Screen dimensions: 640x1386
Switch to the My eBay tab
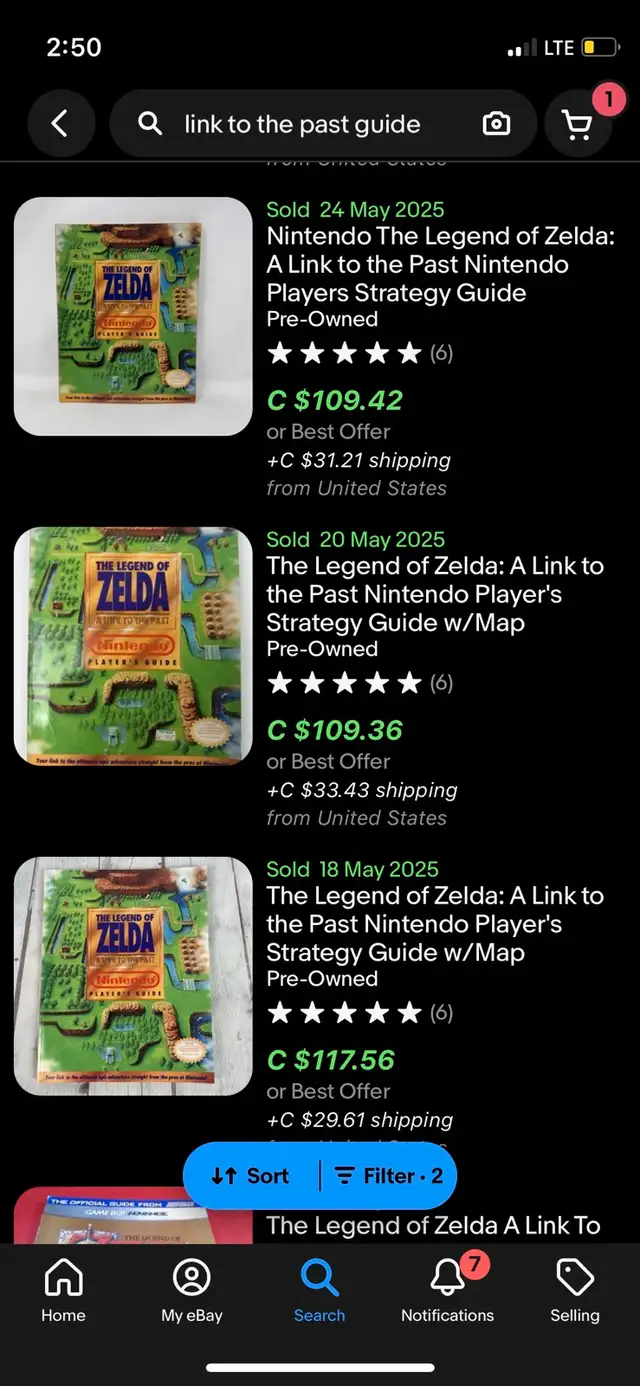tap(192, 1290)
